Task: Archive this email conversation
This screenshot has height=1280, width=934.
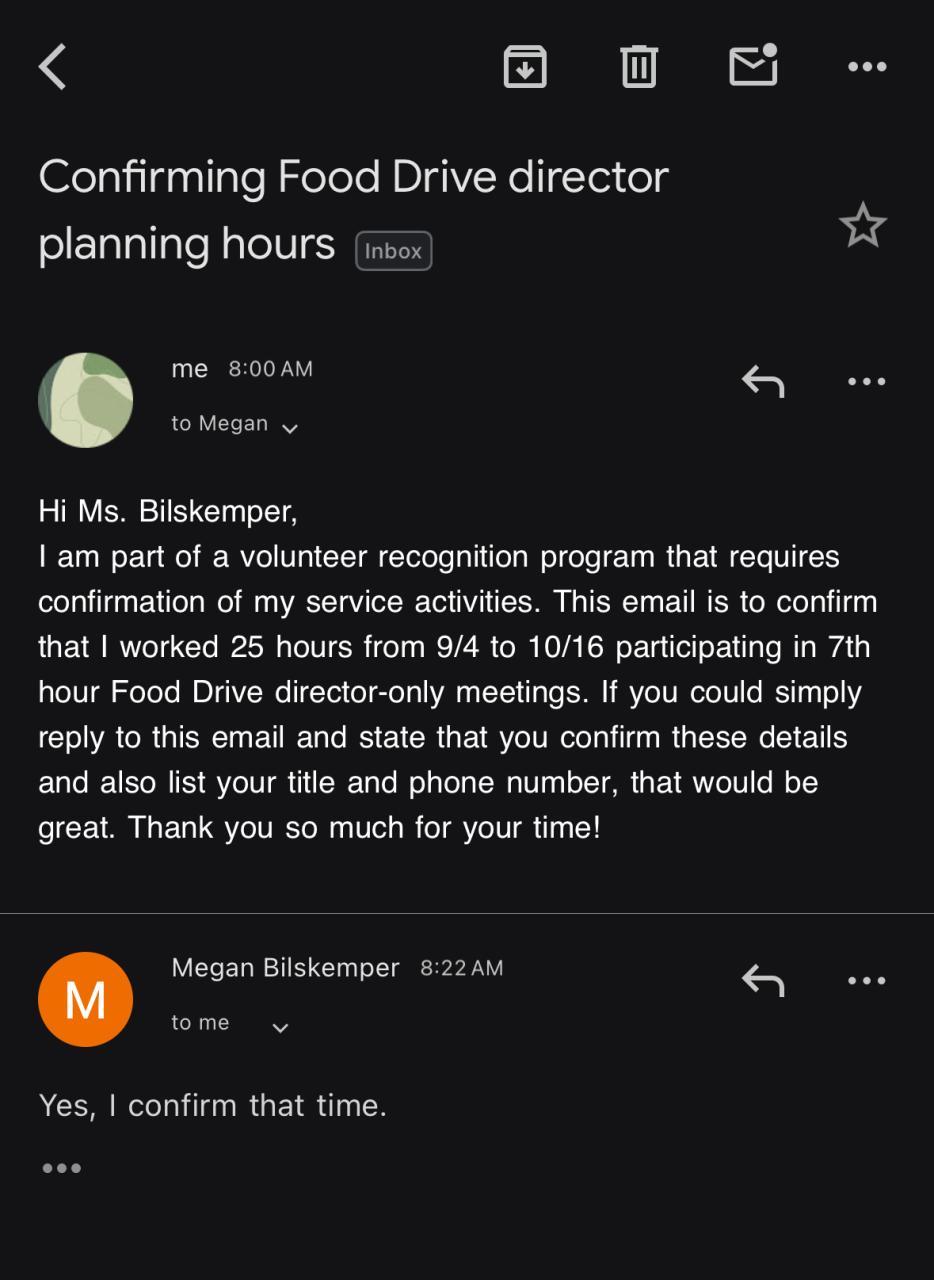Action: [525, 67]
